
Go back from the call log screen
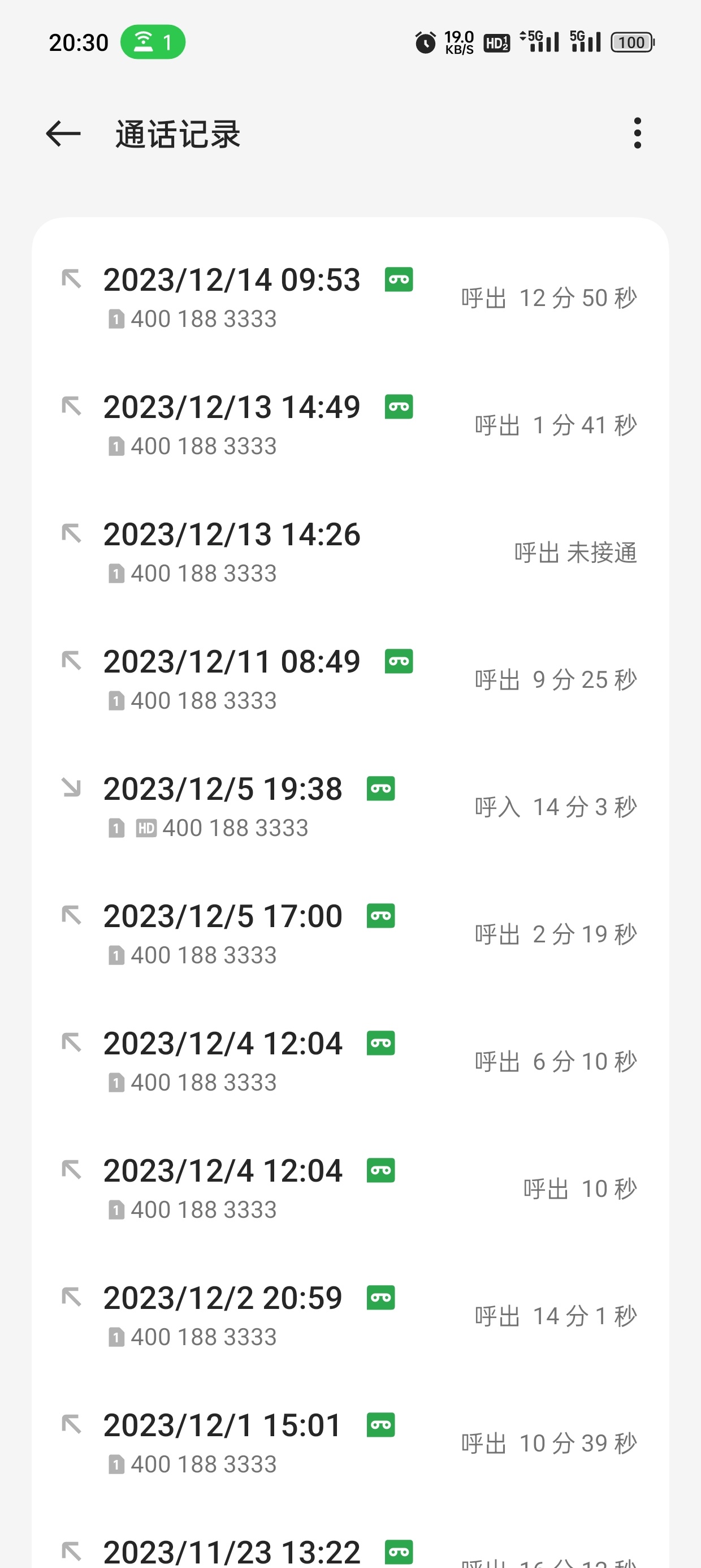pos(63,134)
